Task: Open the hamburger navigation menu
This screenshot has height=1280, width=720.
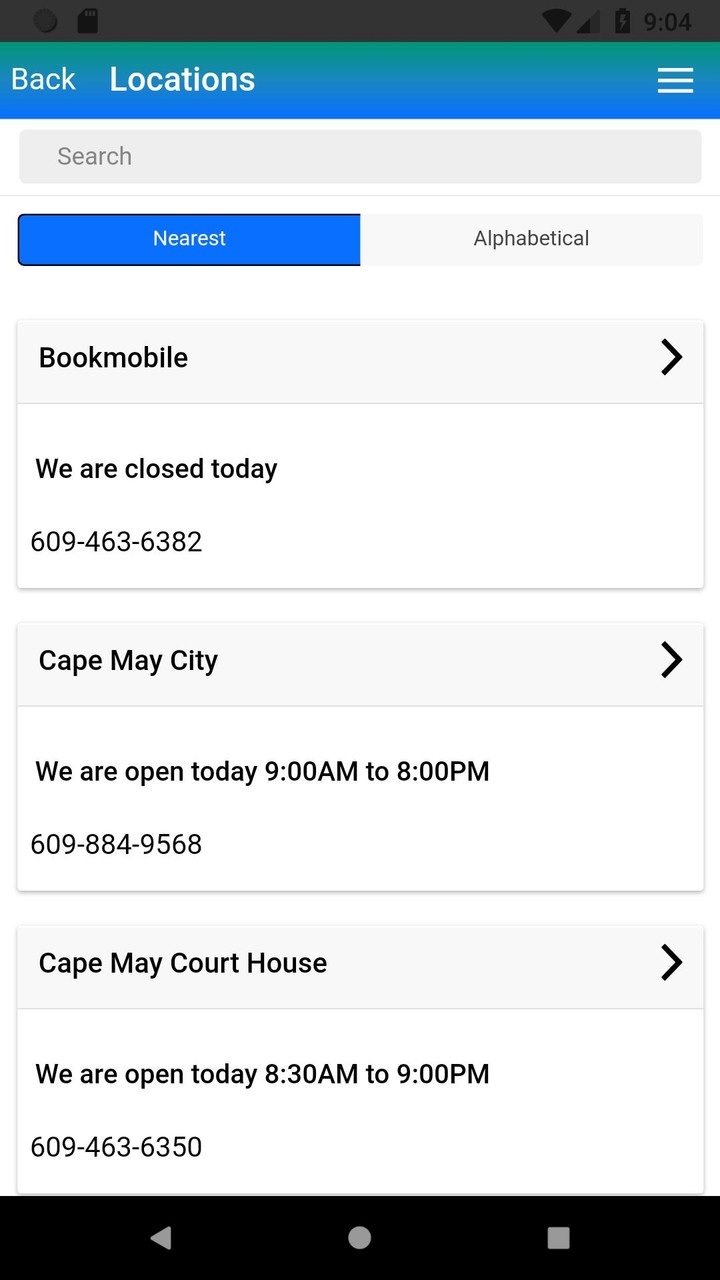Action: (x=675, y=80)
